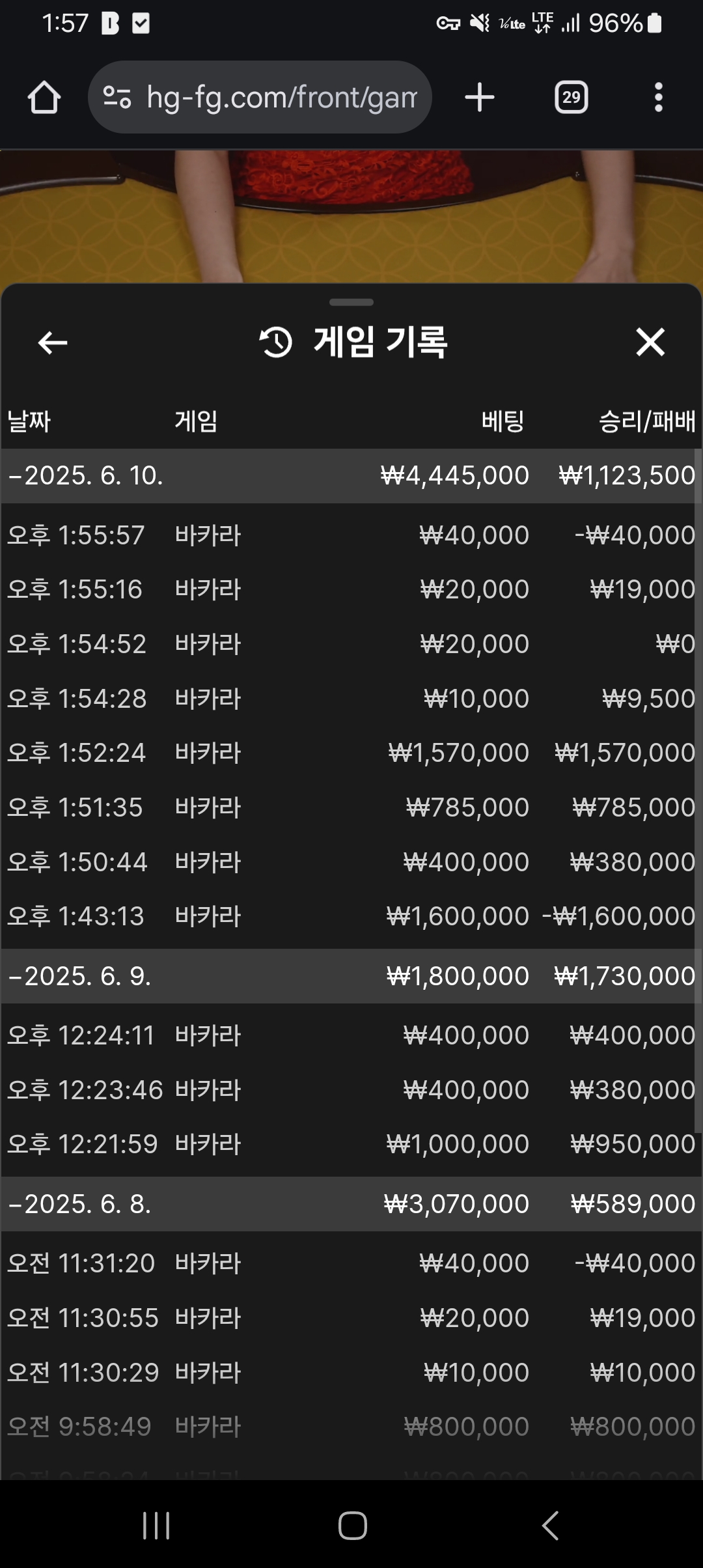Go back from the 게임 기록 panel
This screenshot has height=1568, width=703.
53,343
